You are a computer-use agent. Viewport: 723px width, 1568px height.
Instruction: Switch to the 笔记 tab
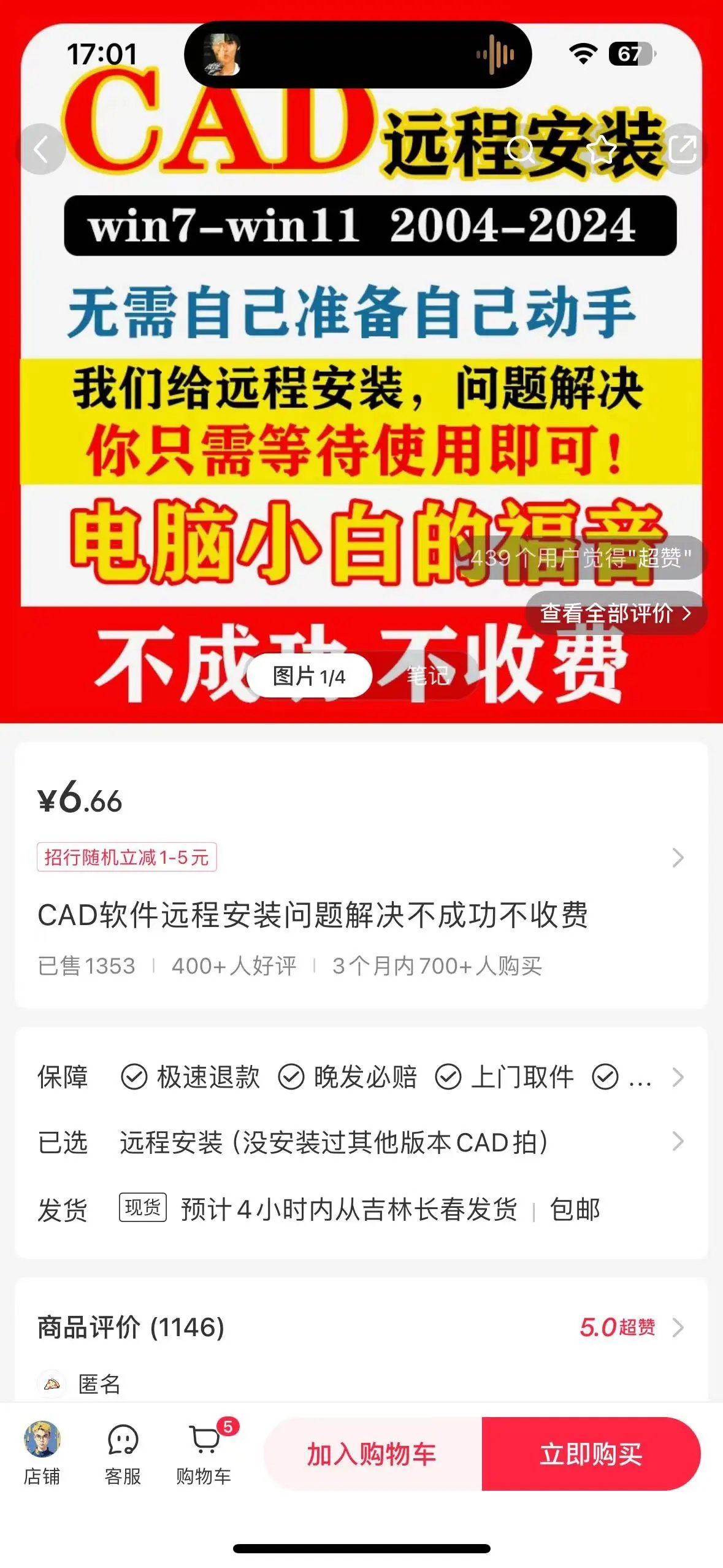(426, 676)
